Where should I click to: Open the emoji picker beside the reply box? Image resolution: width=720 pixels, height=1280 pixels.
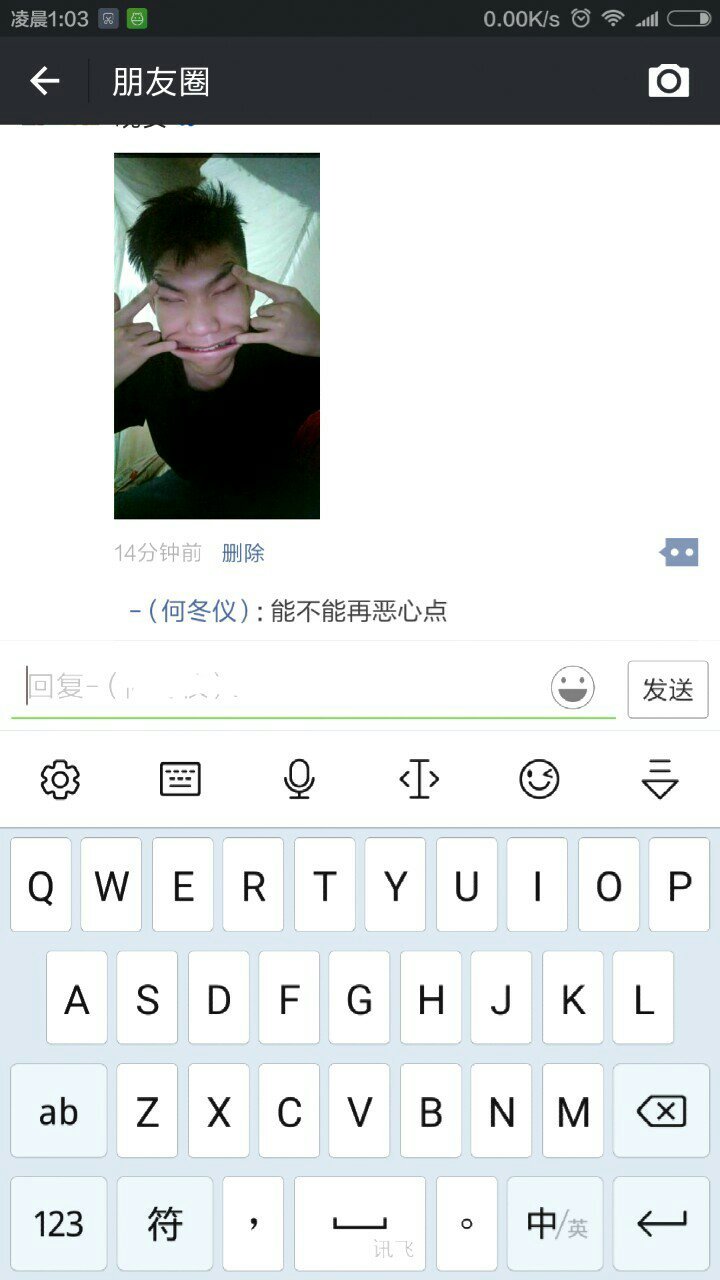[x=572, y=688]
